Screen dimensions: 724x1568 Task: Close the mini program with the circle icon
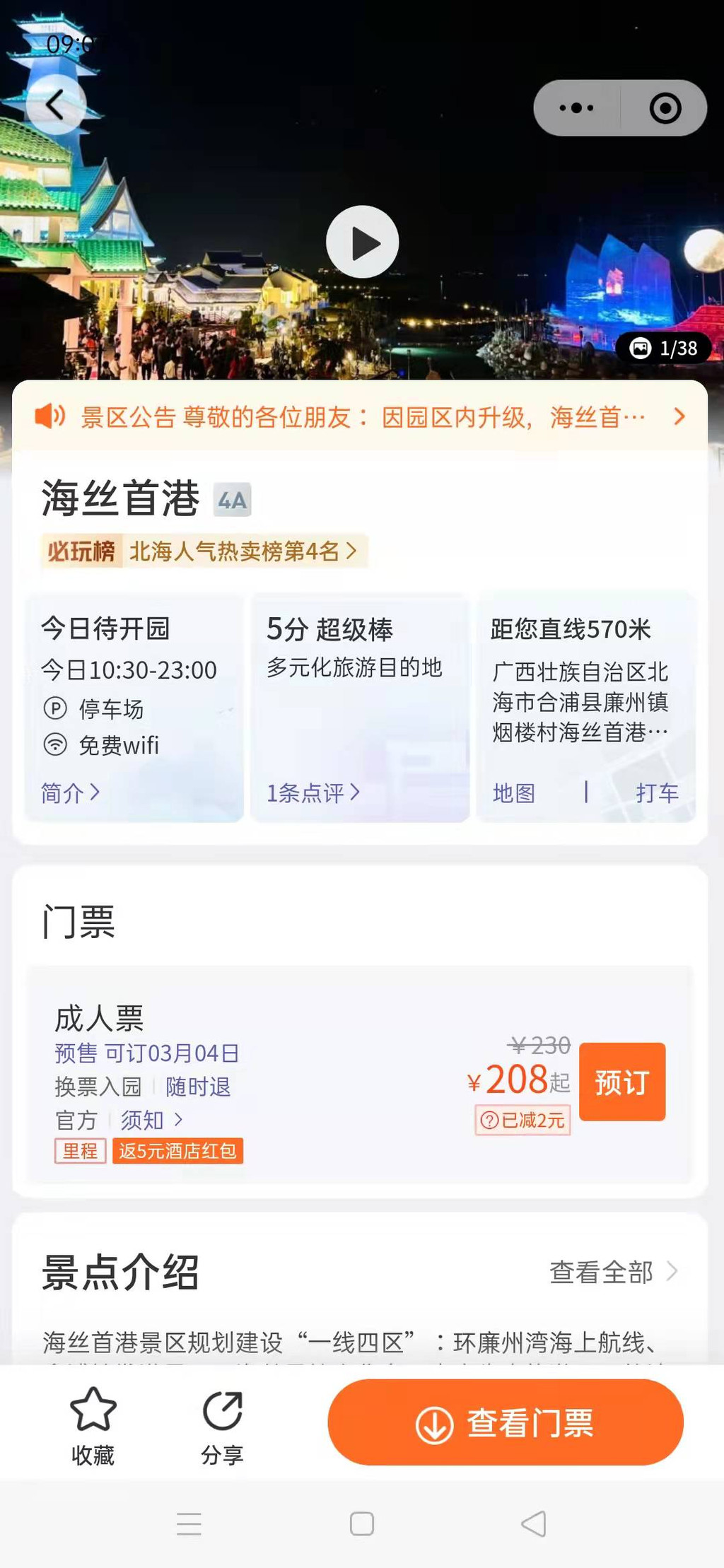coord(665,108)
